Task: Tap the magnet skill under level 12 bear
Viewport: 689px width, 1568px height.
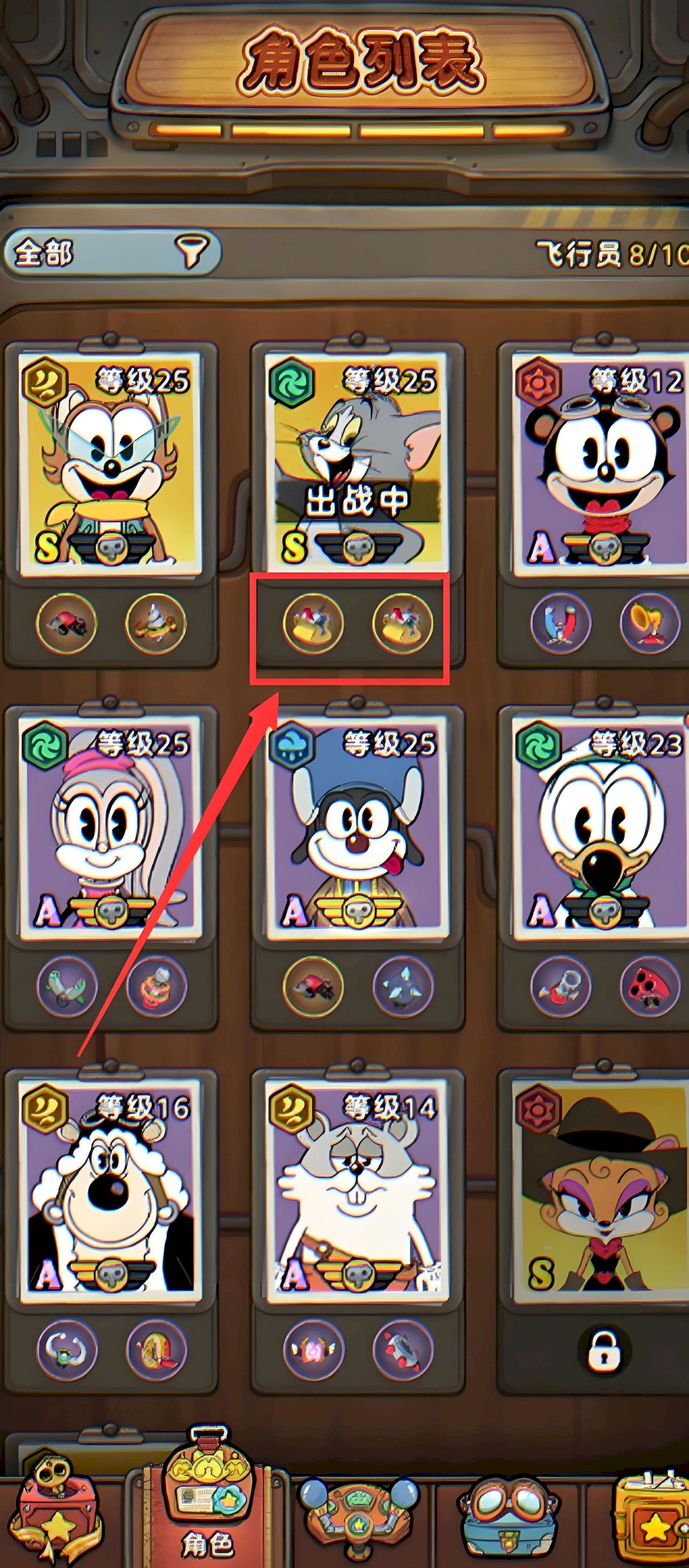Action: (x=561, y=623)
